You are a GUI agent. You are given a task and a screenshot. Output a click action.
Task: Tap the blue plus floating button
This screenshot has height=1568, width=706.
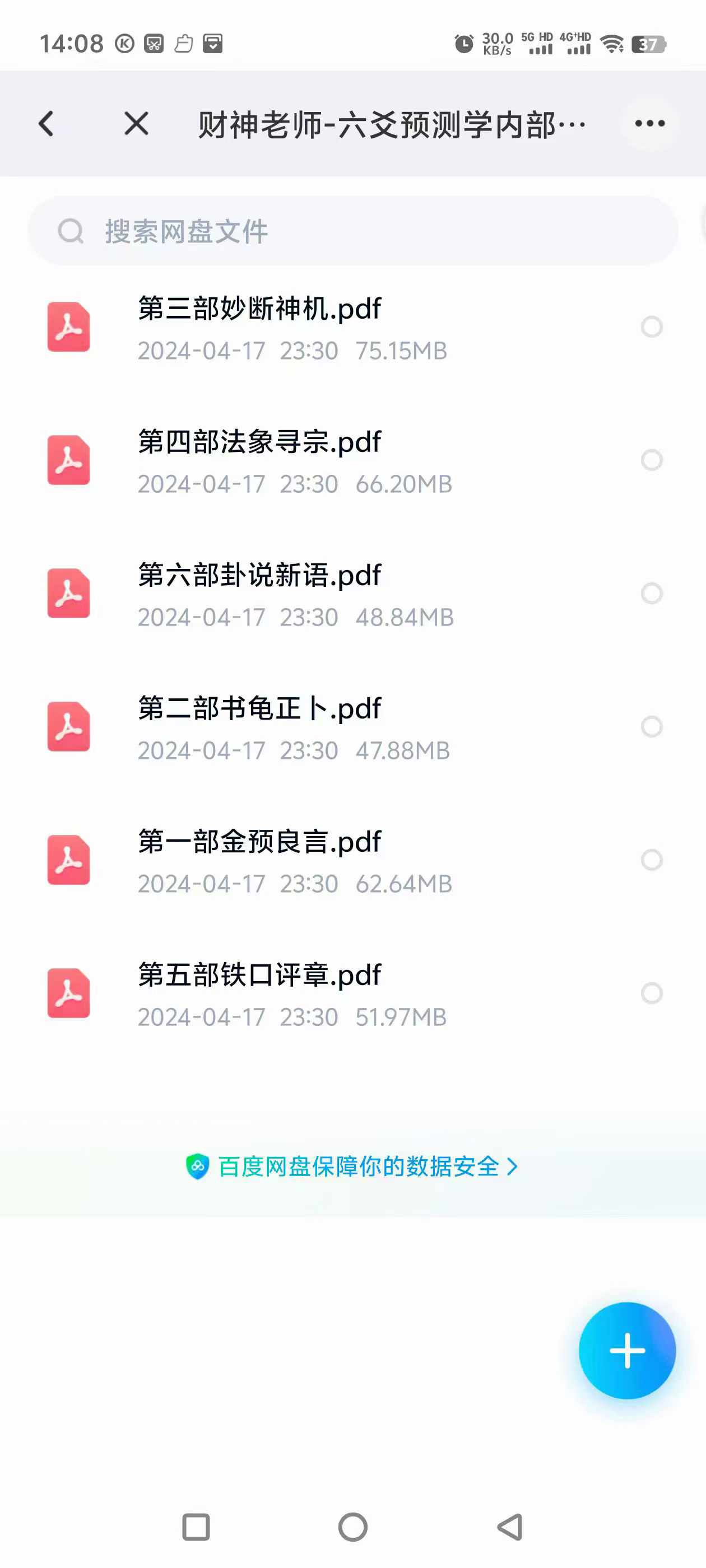(627, 1351)
